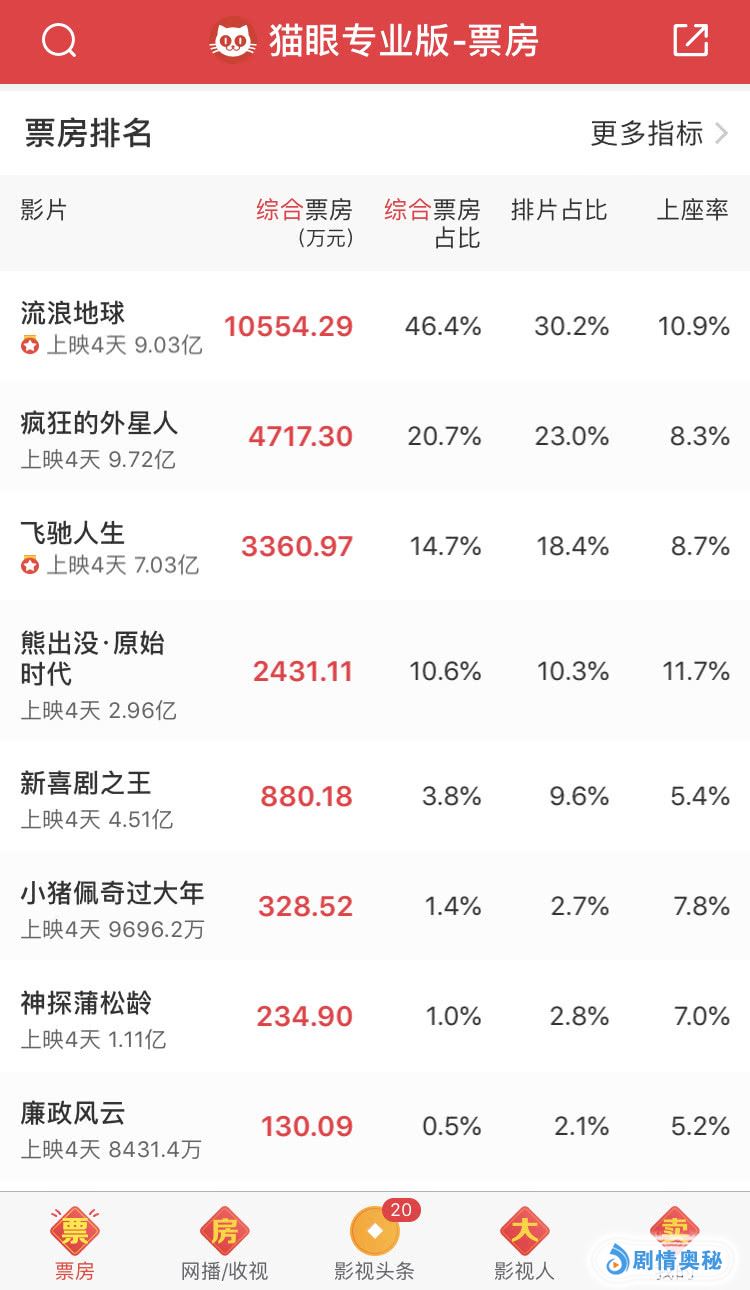750x1290 pixels.
Task: Open 更多指标 for more metrics
Action: coord(658,133)
